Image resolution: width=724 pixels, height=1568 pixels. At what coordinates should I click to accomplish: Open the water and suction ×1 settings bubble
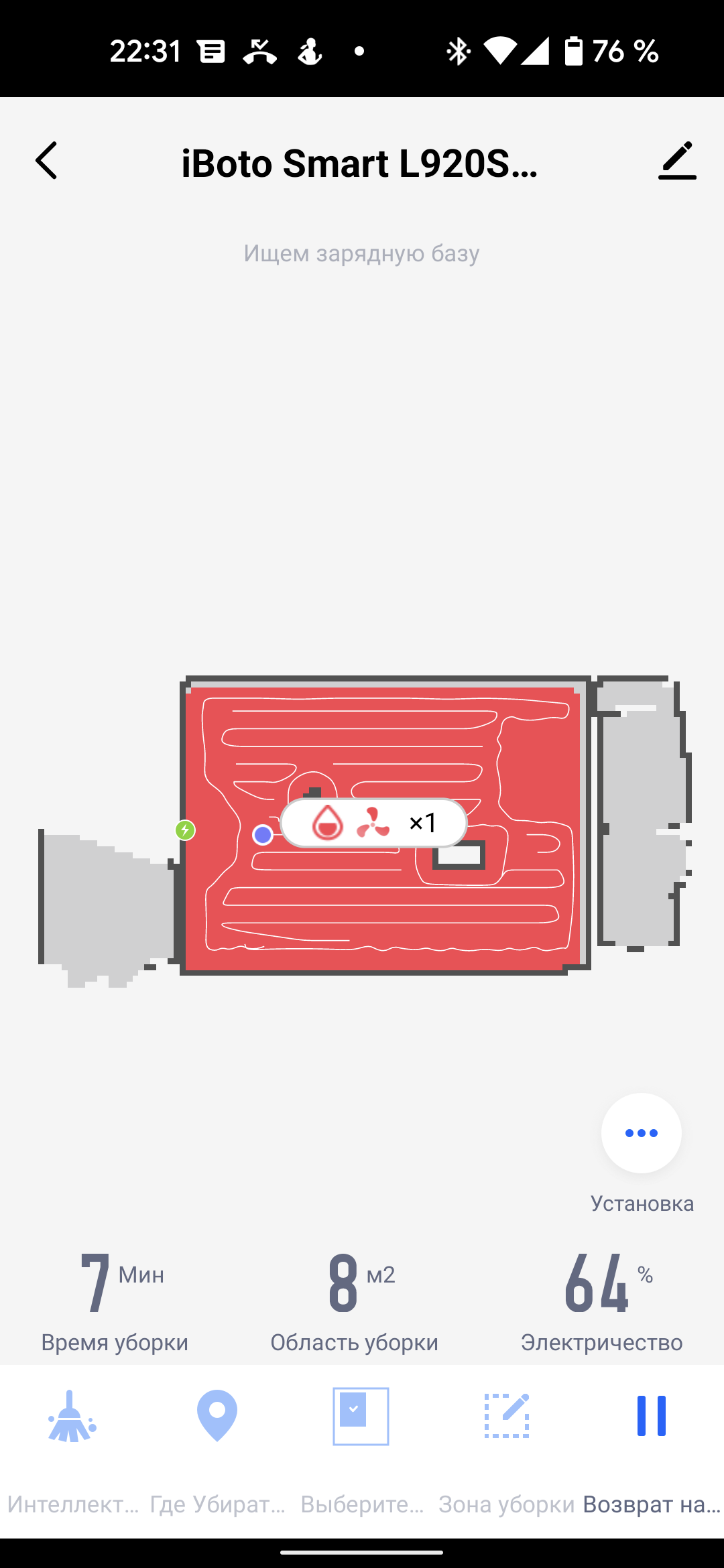point(373,823)
